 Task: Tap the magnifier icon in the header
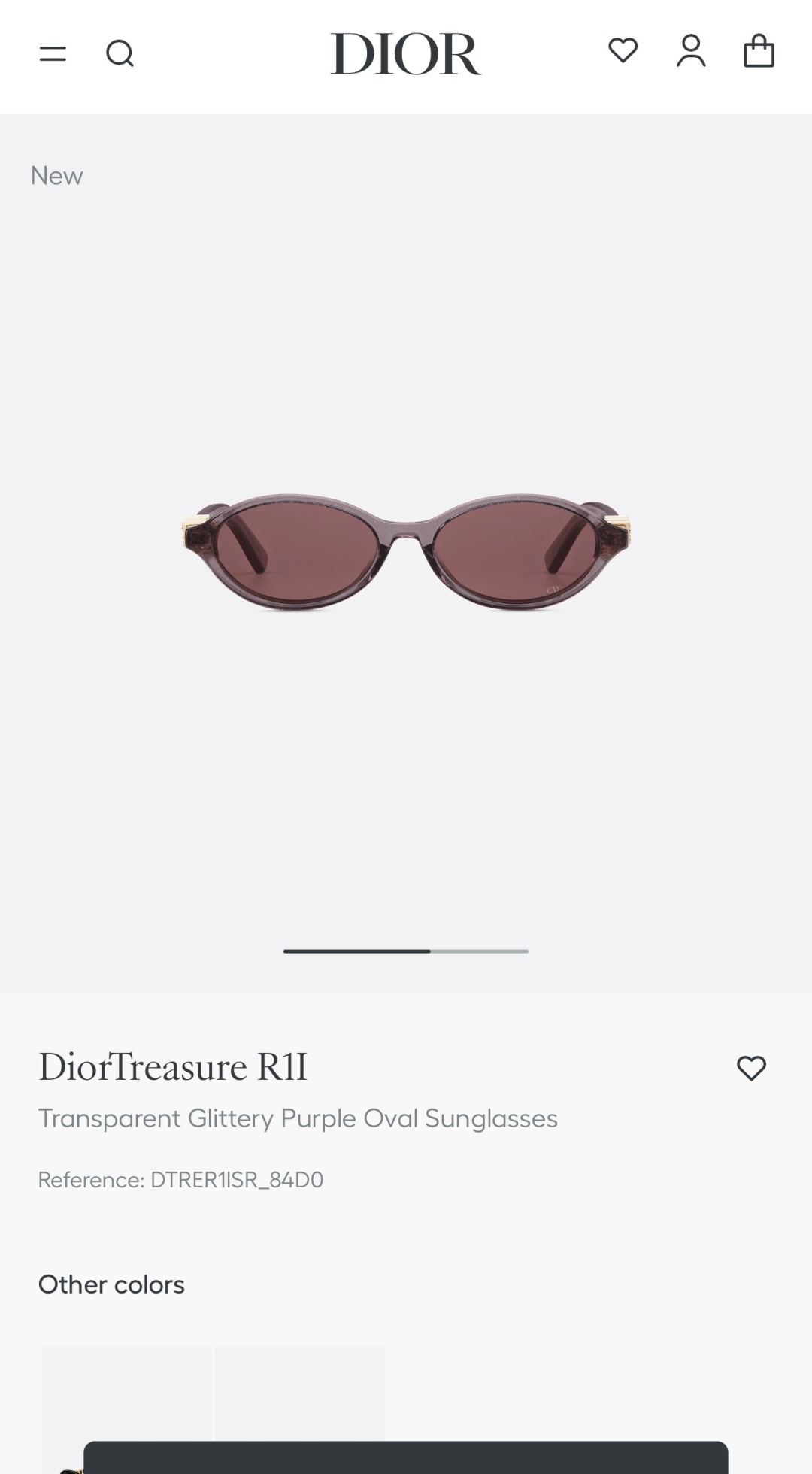tap(120, 53)
